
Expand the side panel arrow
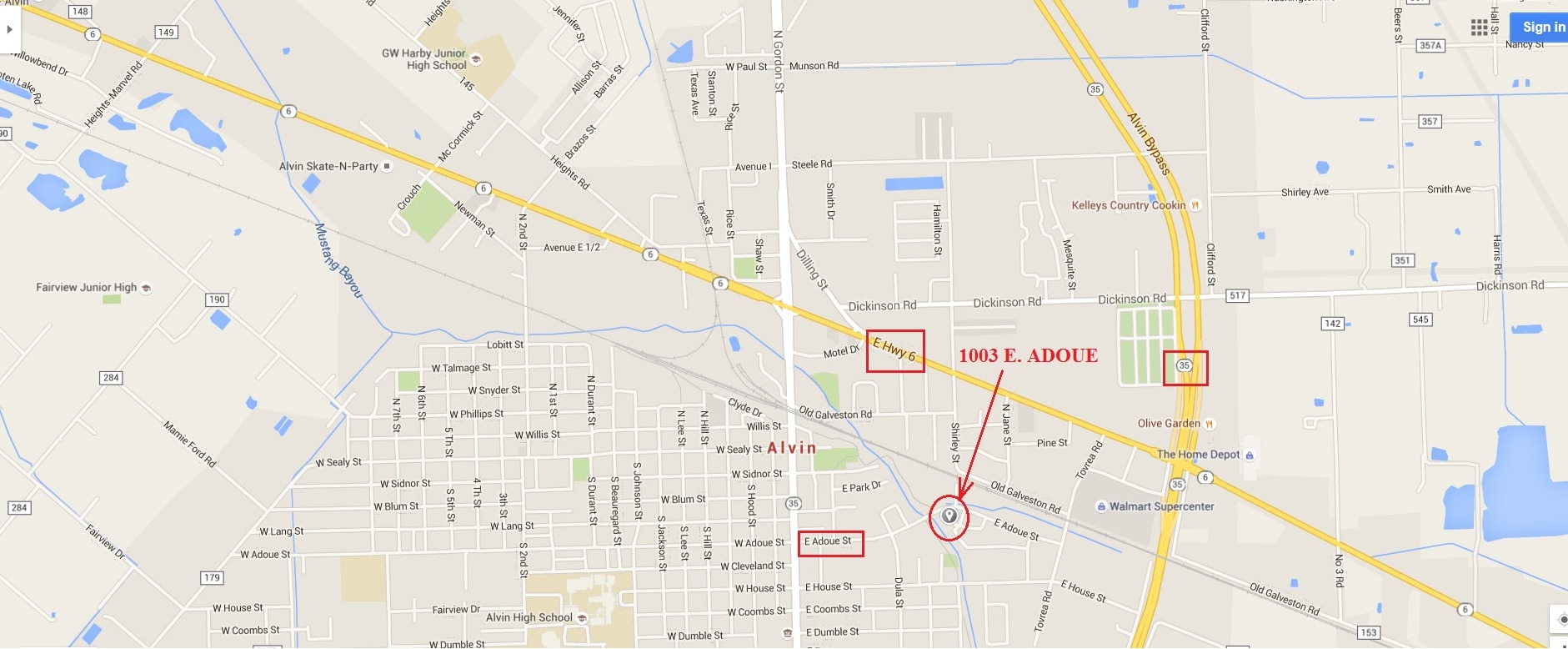click(9, 29)
